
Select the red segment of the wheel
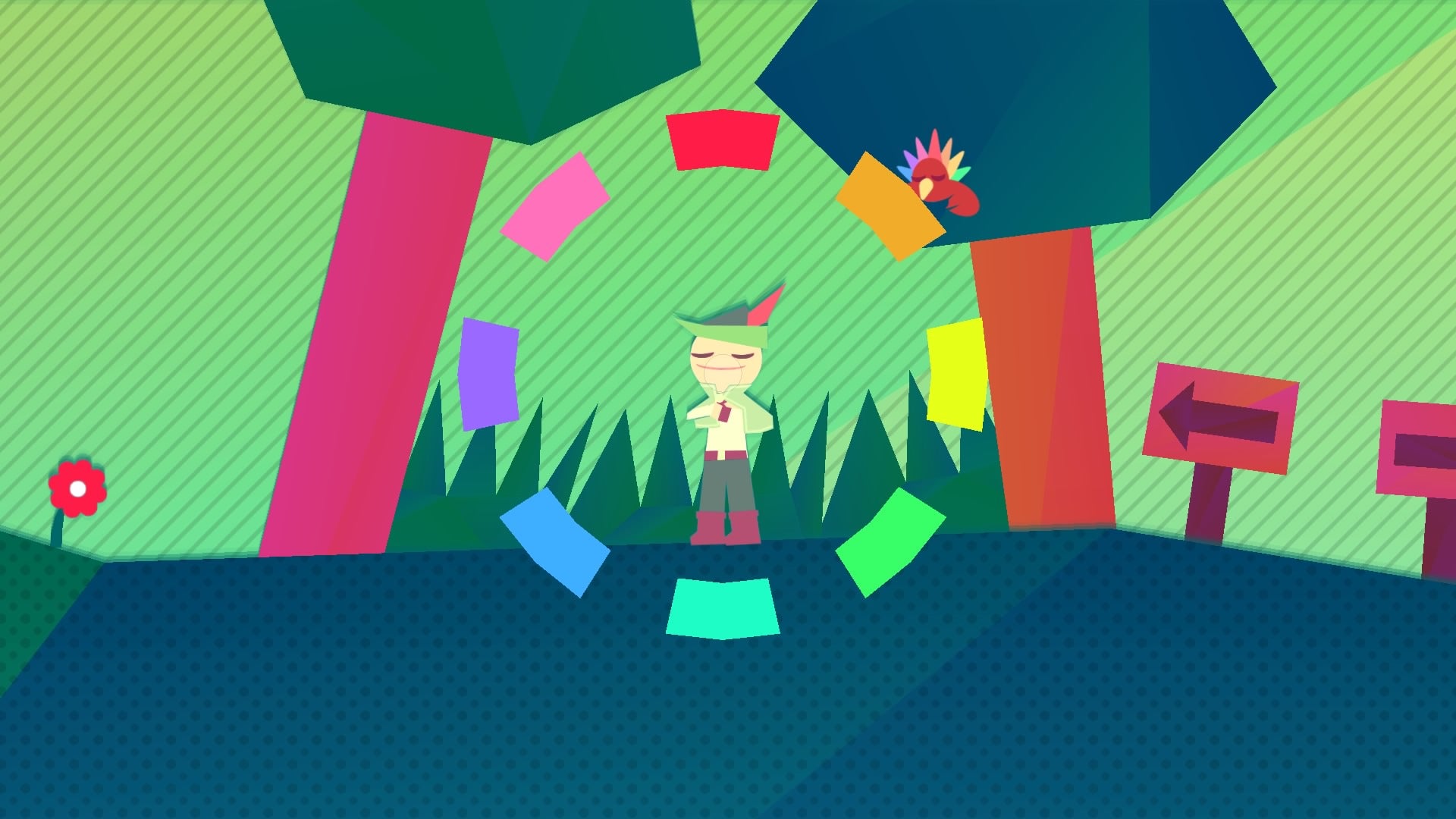(x=723, y=140)
